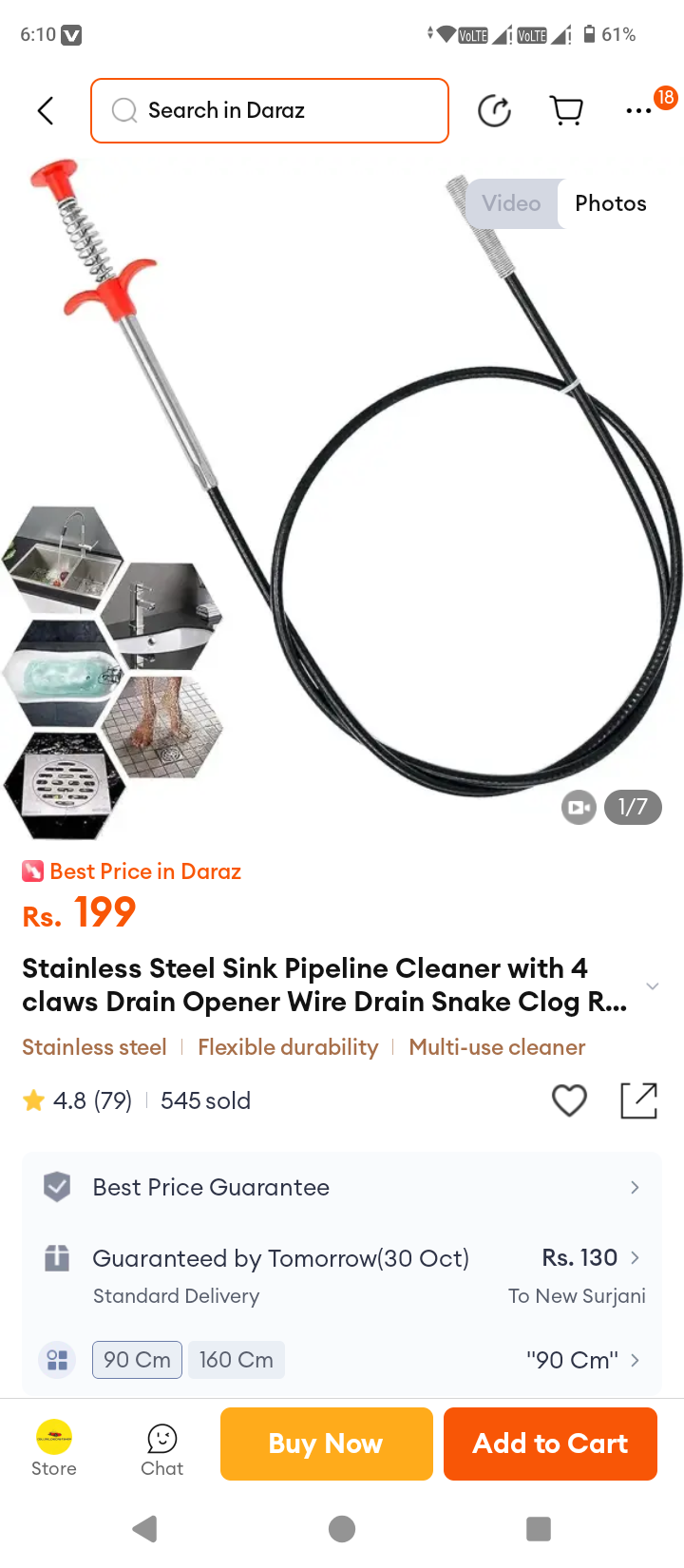Screen dimensions: 684x1568
Task: Open the Standard Delivery options row
Action: click(x=342, y=1275)
